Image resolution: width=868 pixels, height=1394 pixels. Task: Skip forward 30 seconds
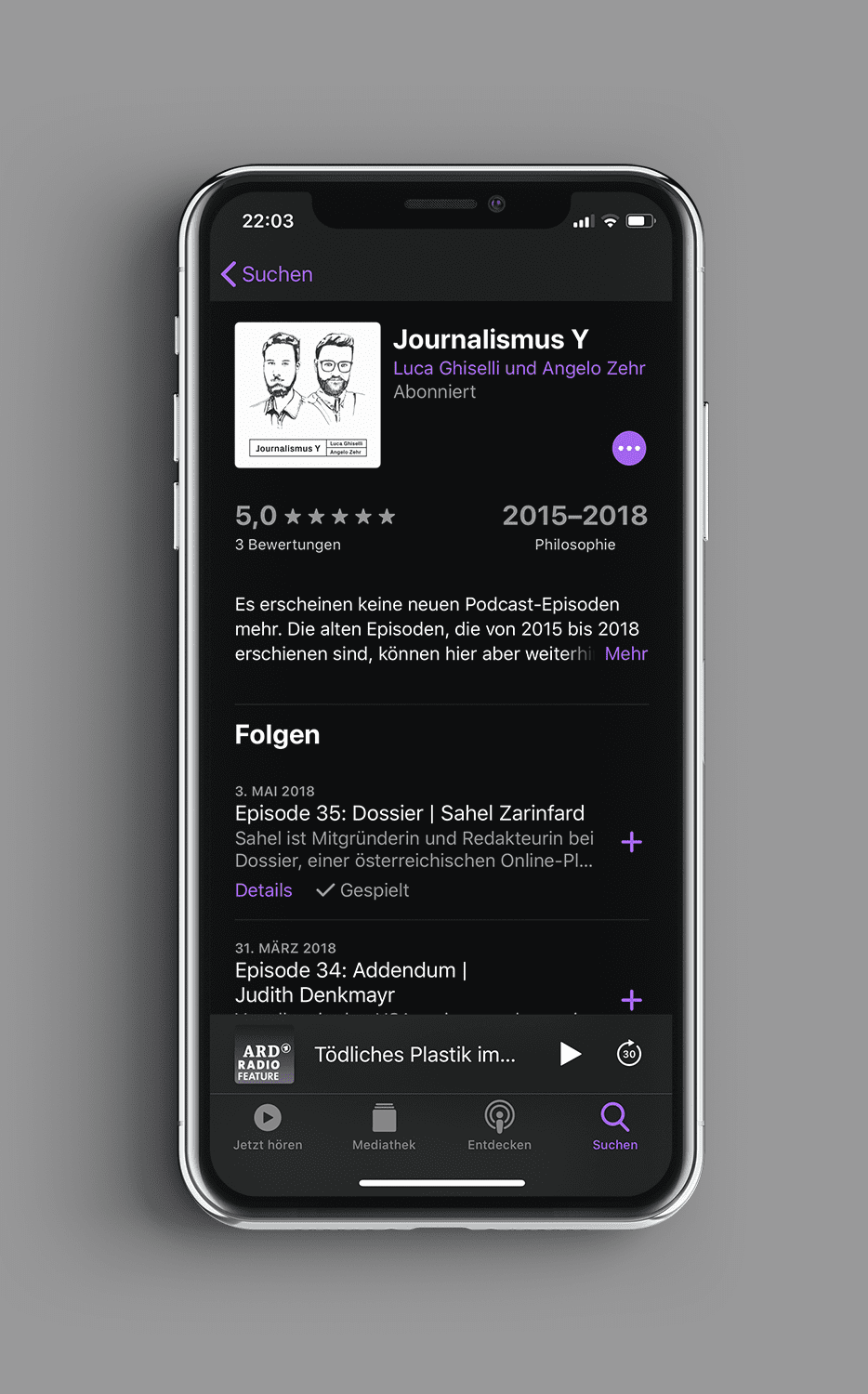pyautogui.click(x=629, y=1054)
